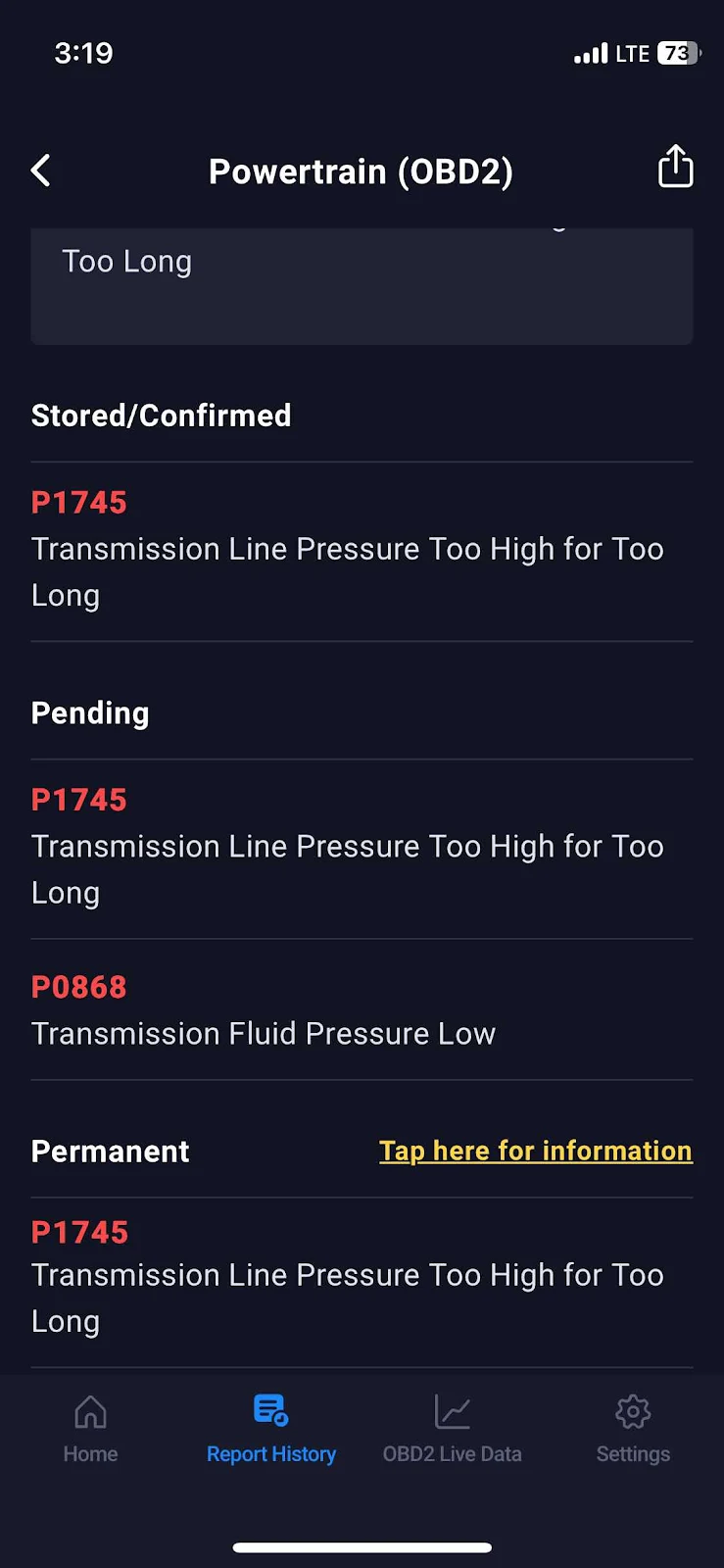The height and width of the screenshot is (1568, 724).
Task: Open the Permanent P1745 code entry
Action: click(x=362, y=1278)
